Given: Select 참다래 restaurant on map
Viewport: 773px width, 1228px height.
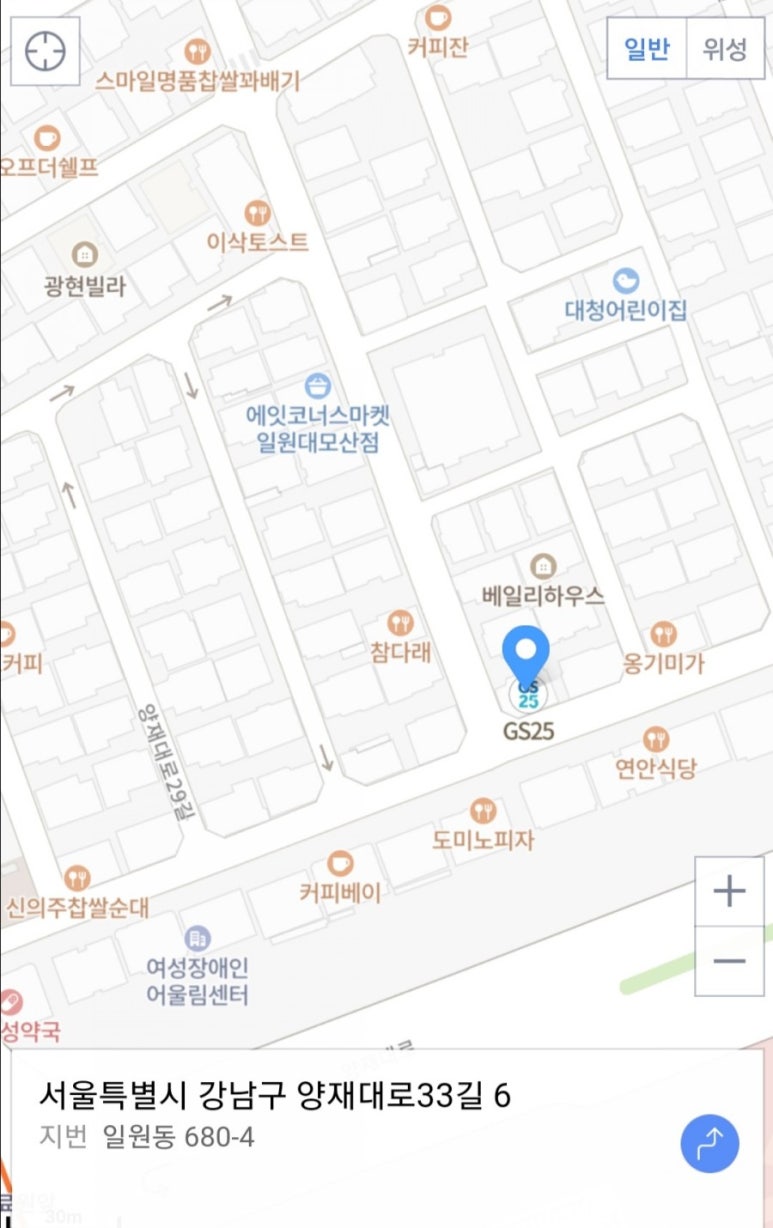Looking at the screenshot, I should (x=400, y=624).
